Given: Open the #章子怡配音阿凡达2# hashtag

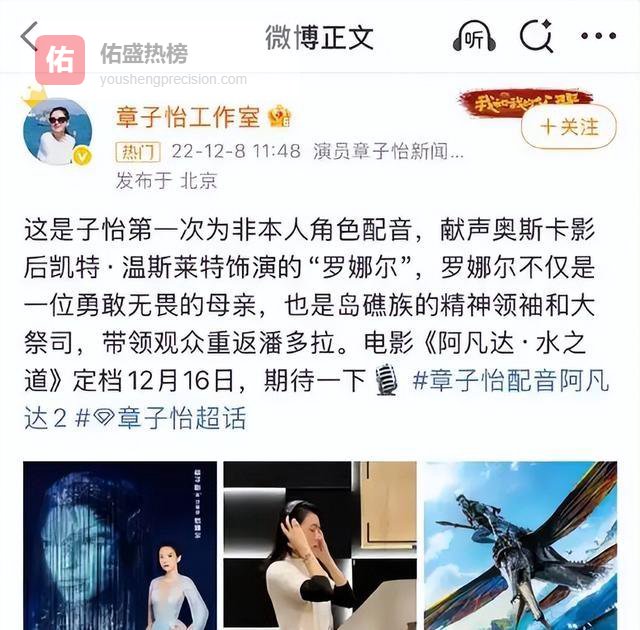Looking at the screenshot, I should coord(510,381).
